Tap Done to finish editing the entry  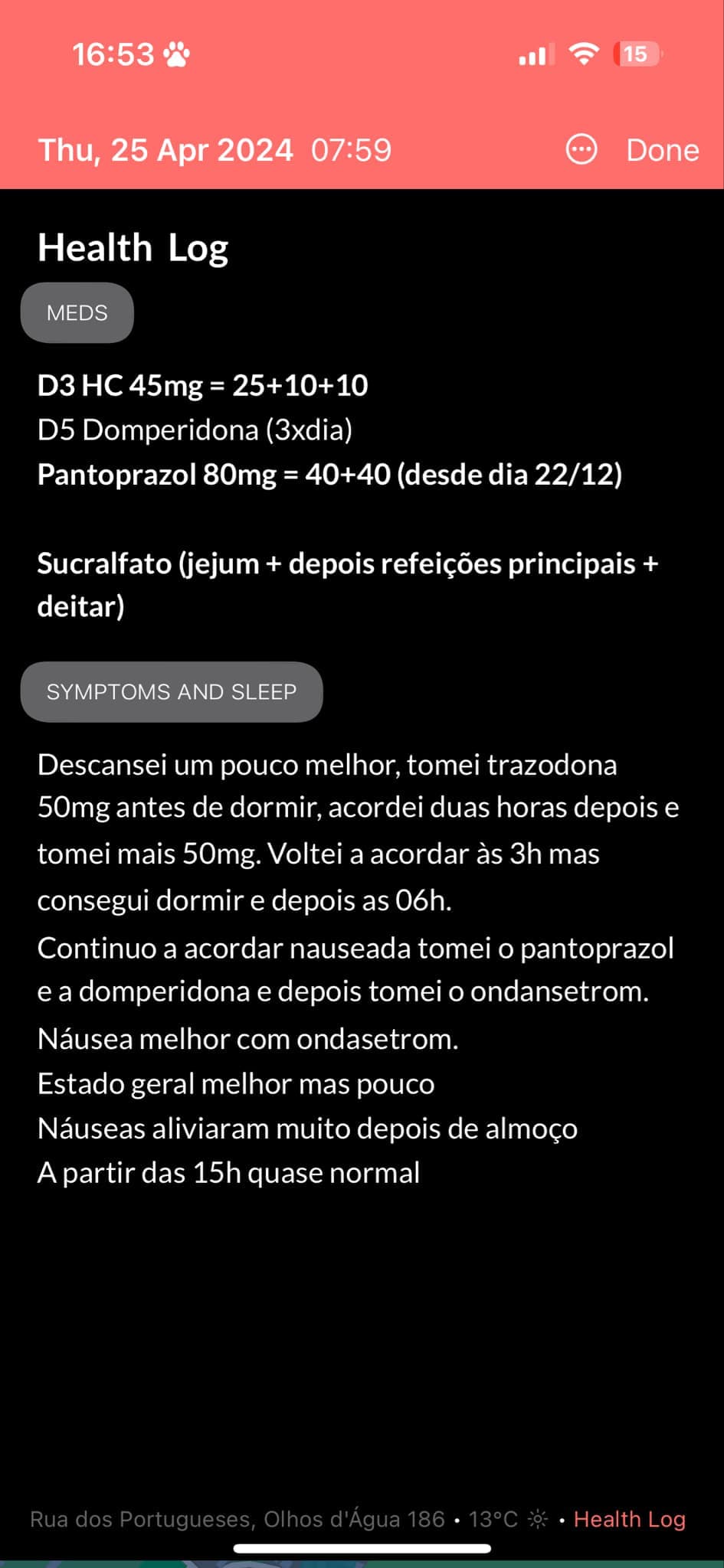[662, 150]
